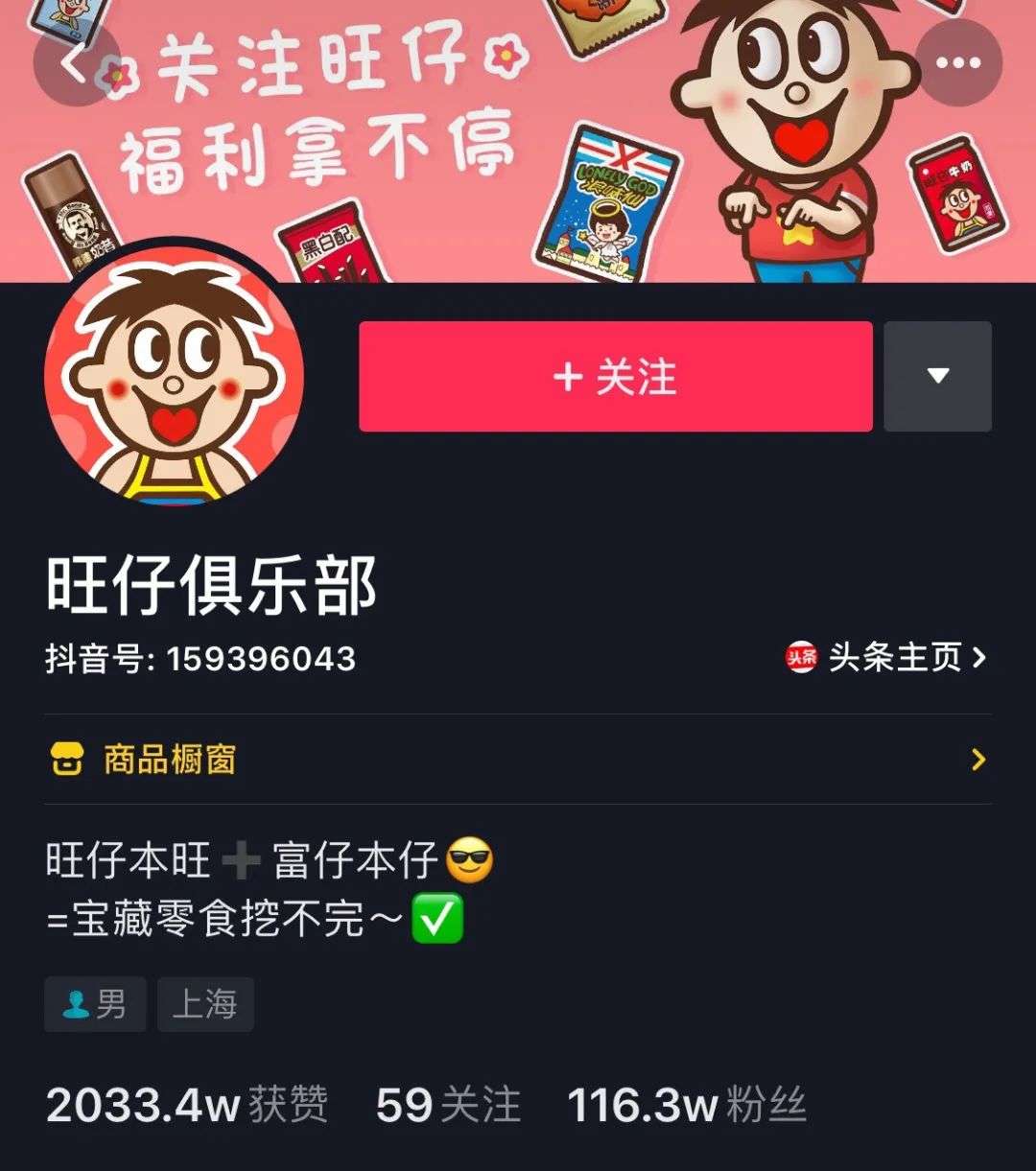Expand the dropdown arrow beside 关注
Viewport: 1036px width, 1171px height.
(937, 376)
